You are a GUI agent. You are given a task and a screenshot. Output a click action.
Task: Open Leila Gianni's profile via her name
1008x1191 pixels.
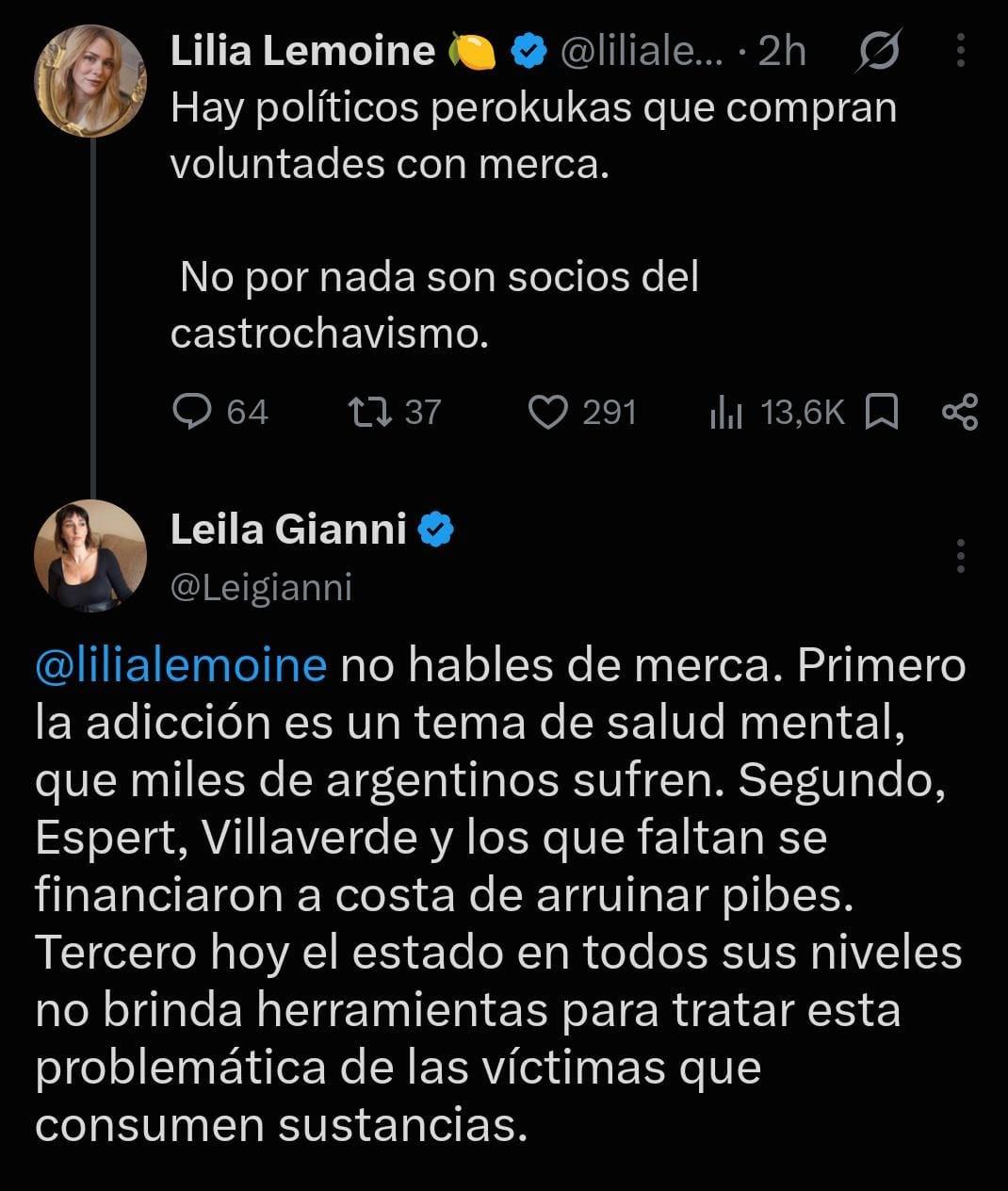pos(288,530)
